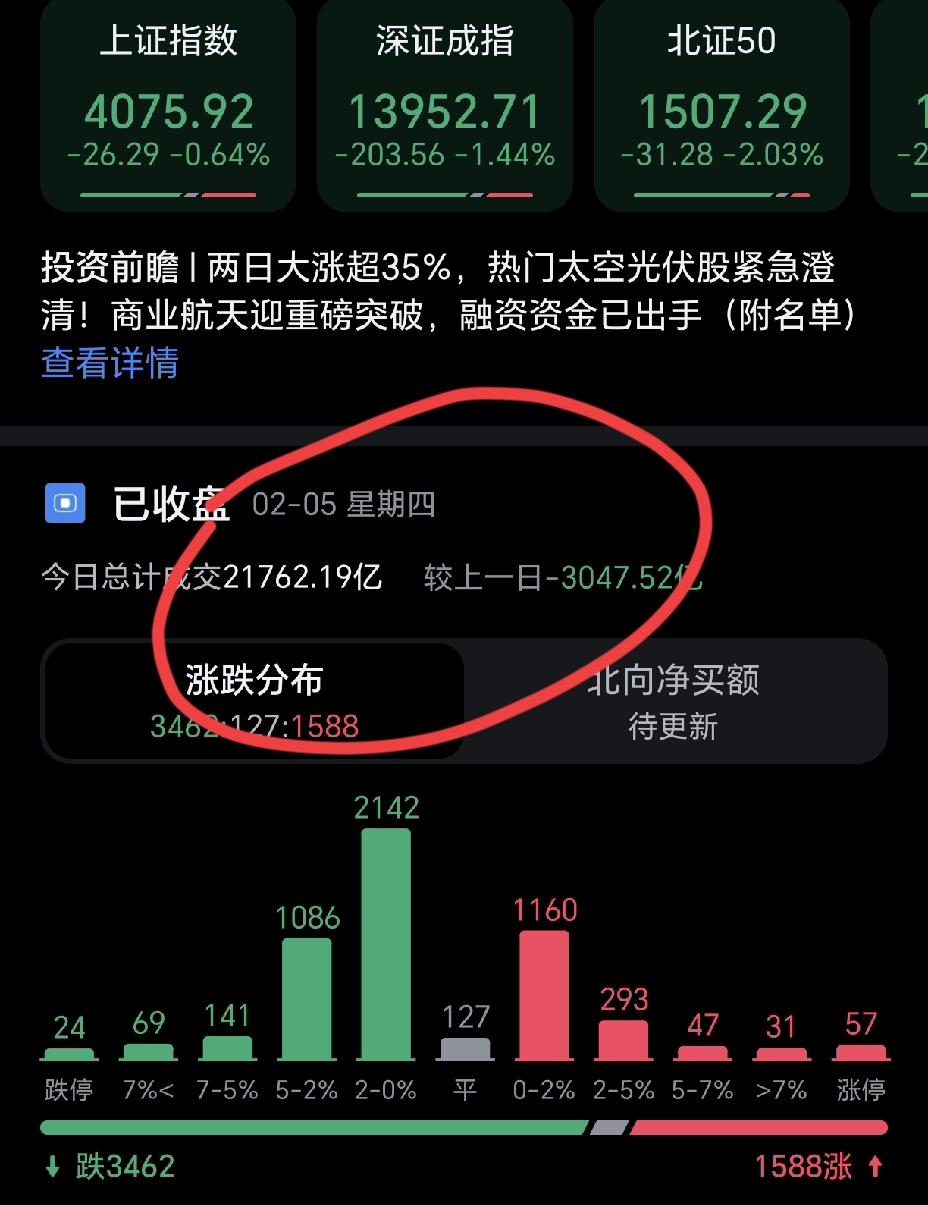Open the 查看详情 link
The width and height of the screenshot is (928, 1205).
[x=109, y=366]
